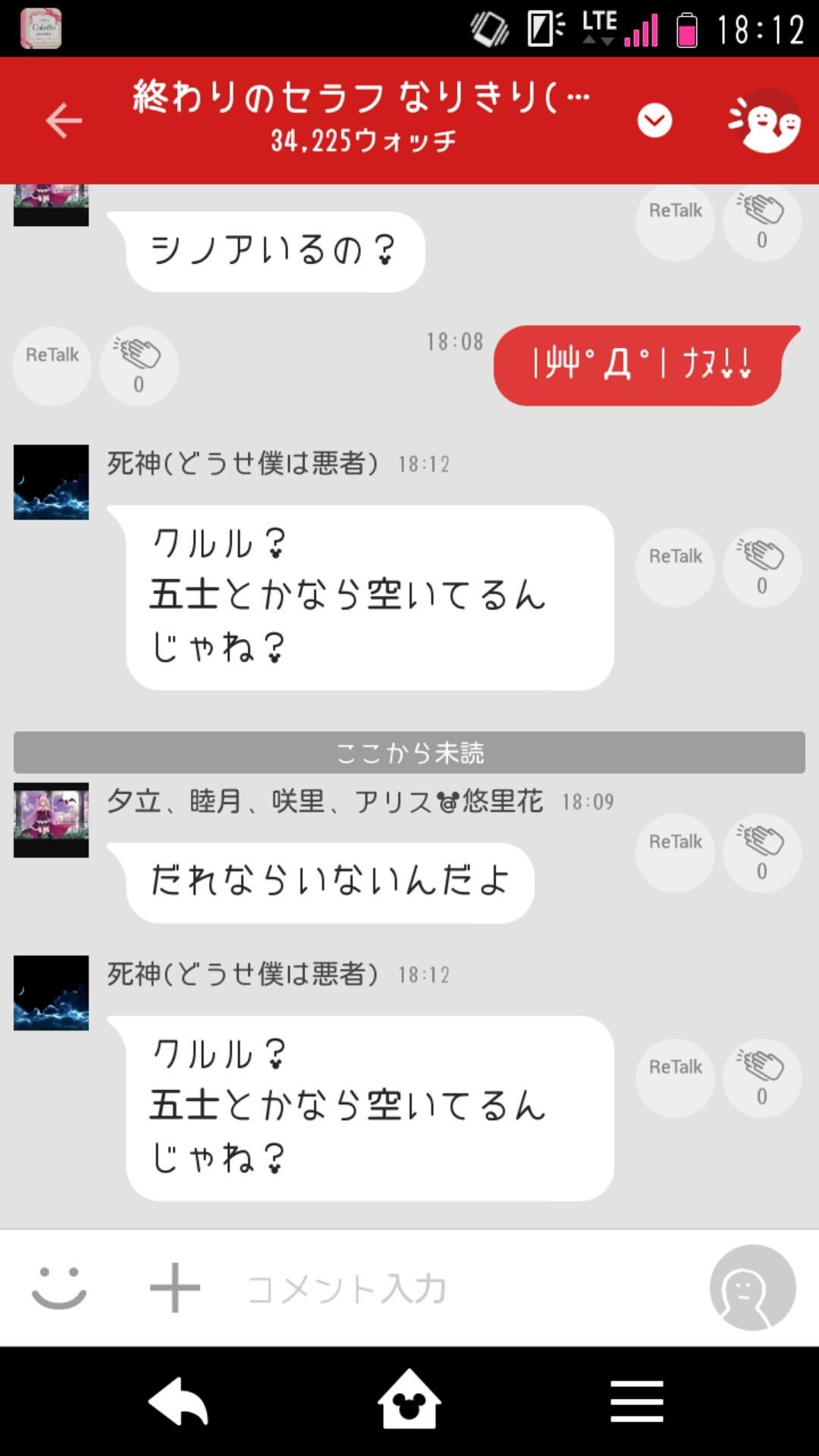The image size is (819, 1456).
Task: Open the hamburger menu at bottom right
Action: [636, 1400]
